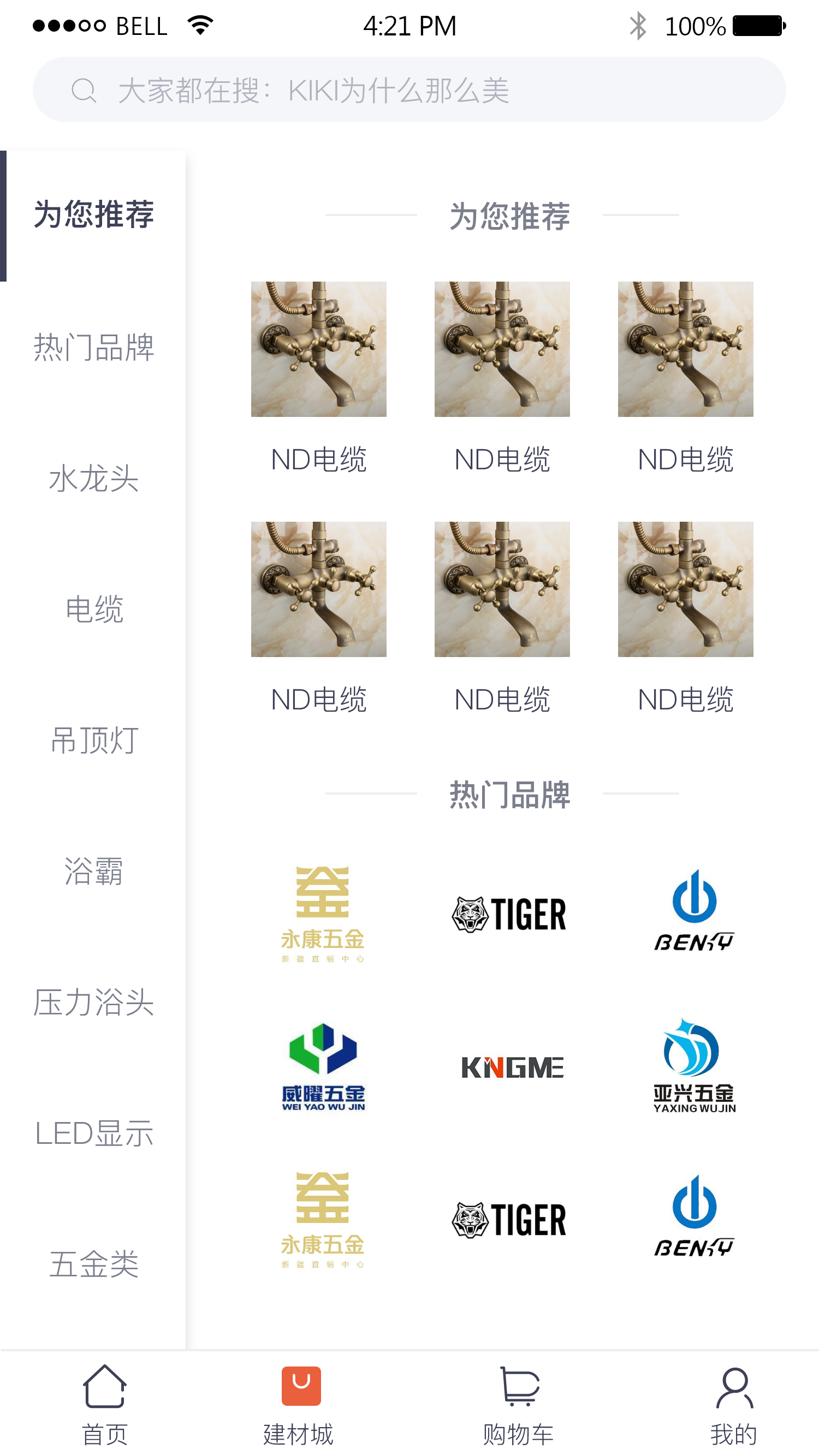Select the 热门品牌 category in sidebar
Viewport: 819px width, 1456px height.
pos(94,347)
